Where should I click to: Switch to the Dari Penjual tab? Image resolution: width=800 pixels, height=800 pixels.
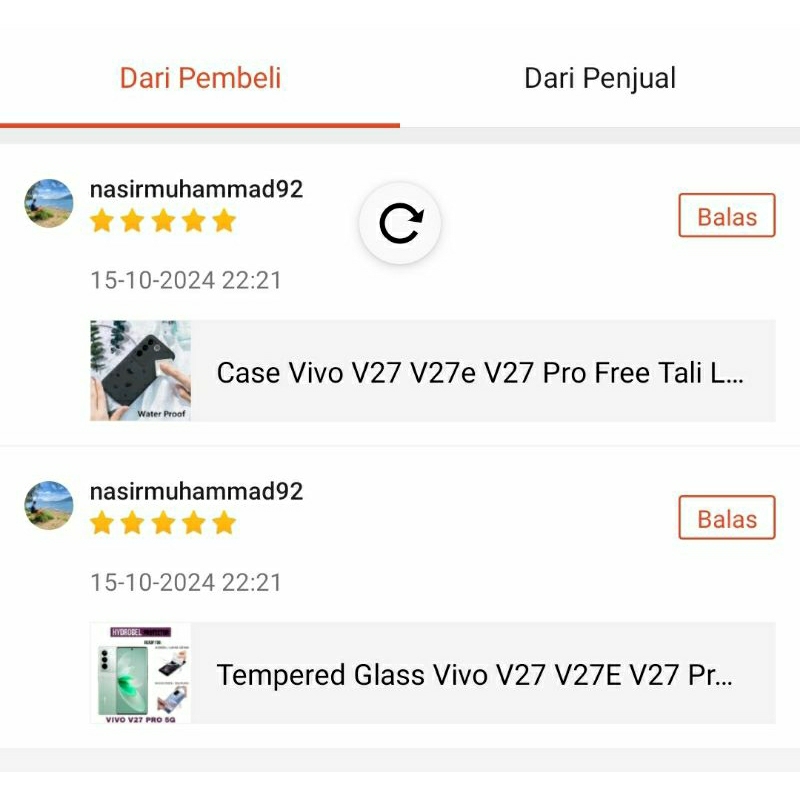click(x=600, y=78)
